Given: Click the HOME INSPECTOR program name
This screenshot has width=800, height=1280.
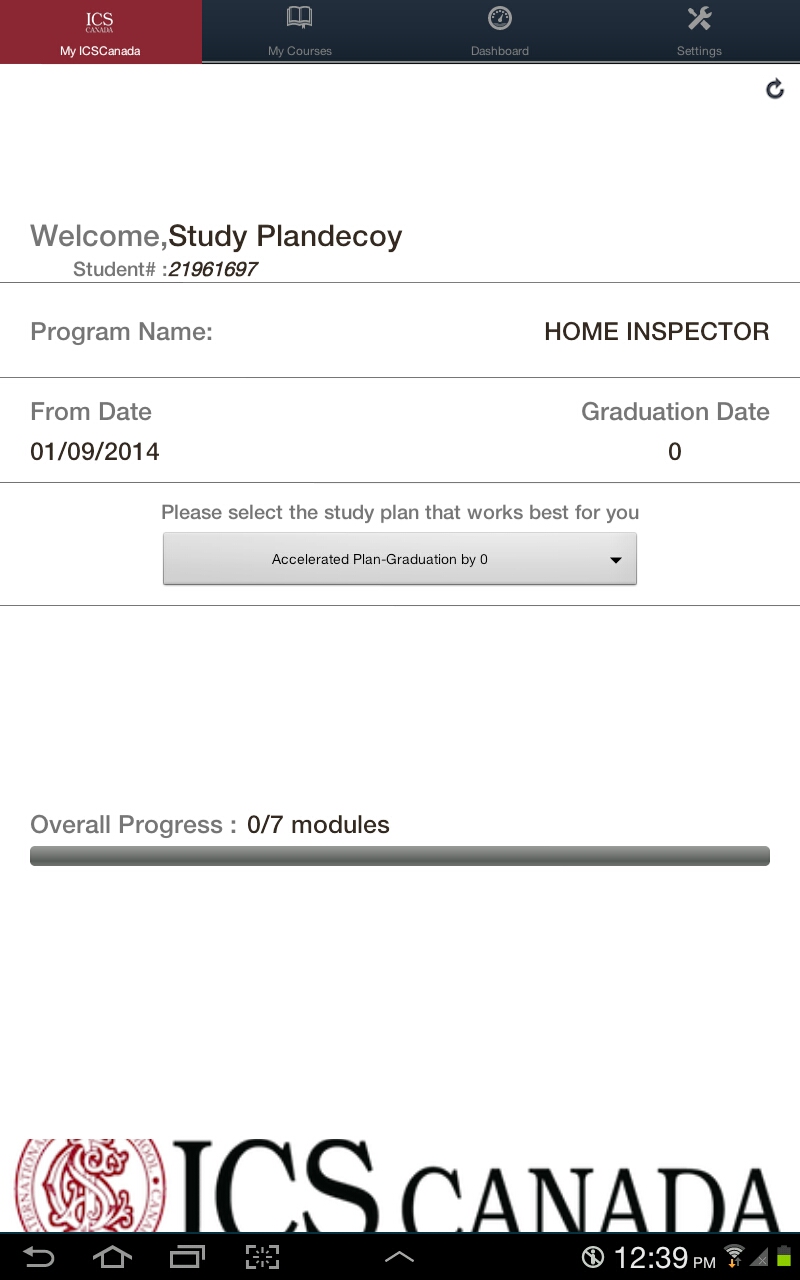Looking at the screenshot, I should [656, 331].
